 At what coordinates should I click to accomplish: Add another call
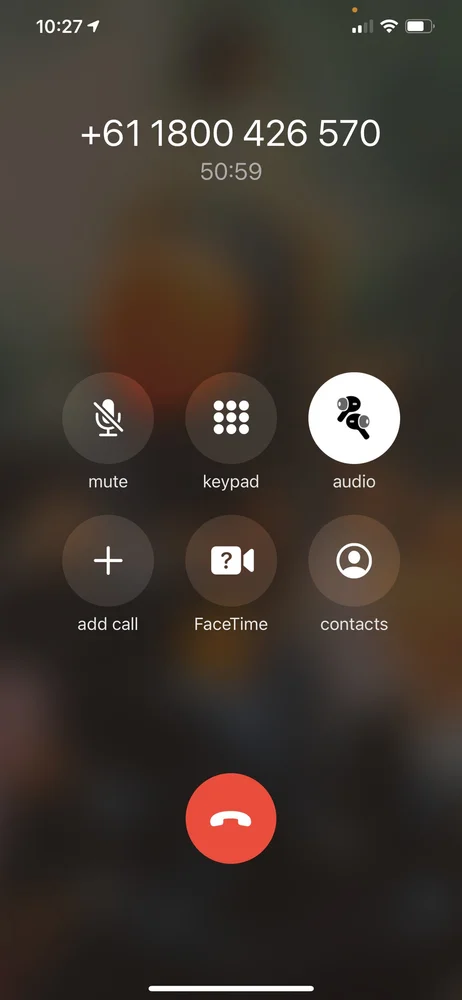108,561
